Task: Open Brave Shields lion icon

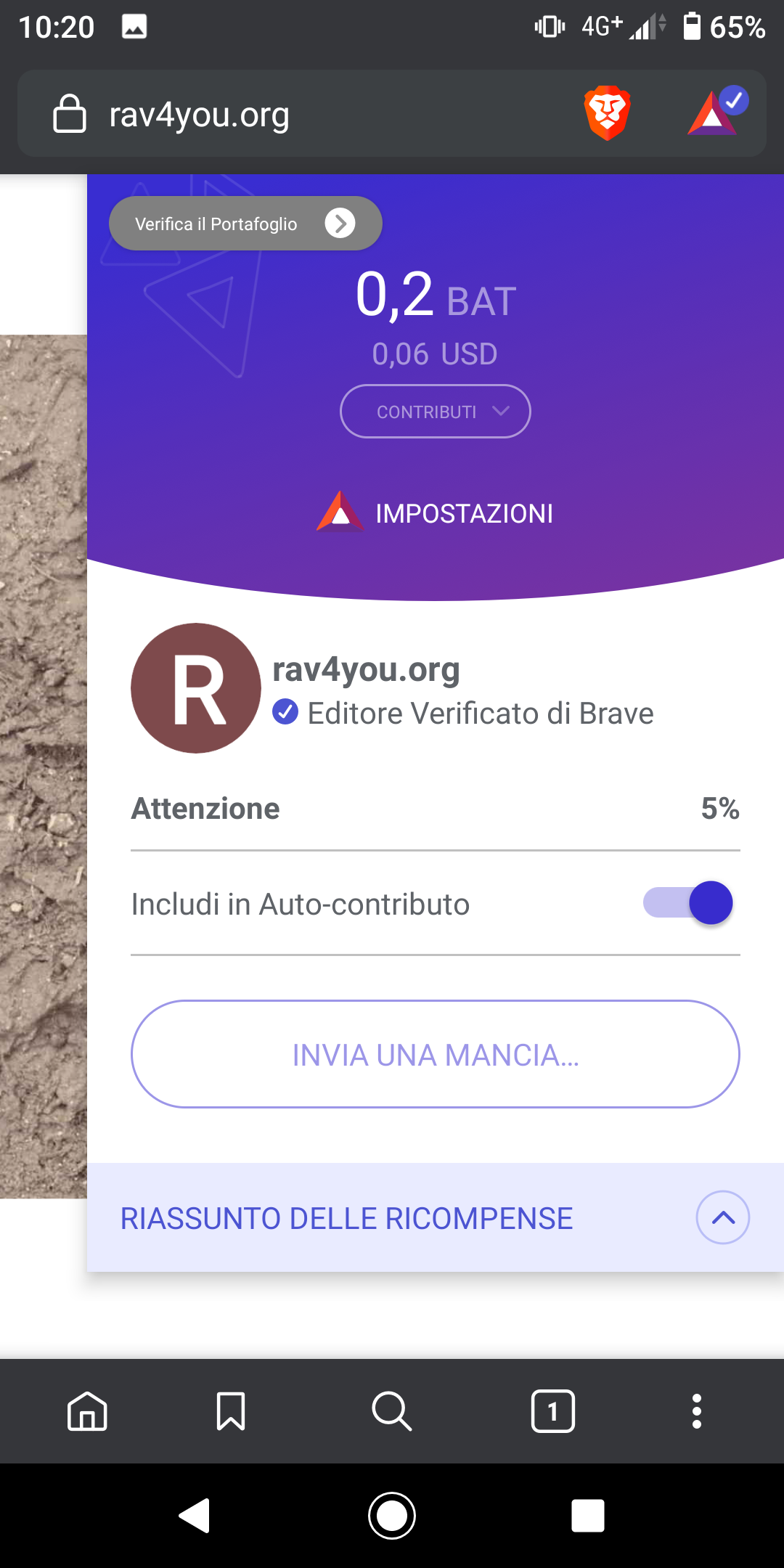Action: (x=607, y=113)
